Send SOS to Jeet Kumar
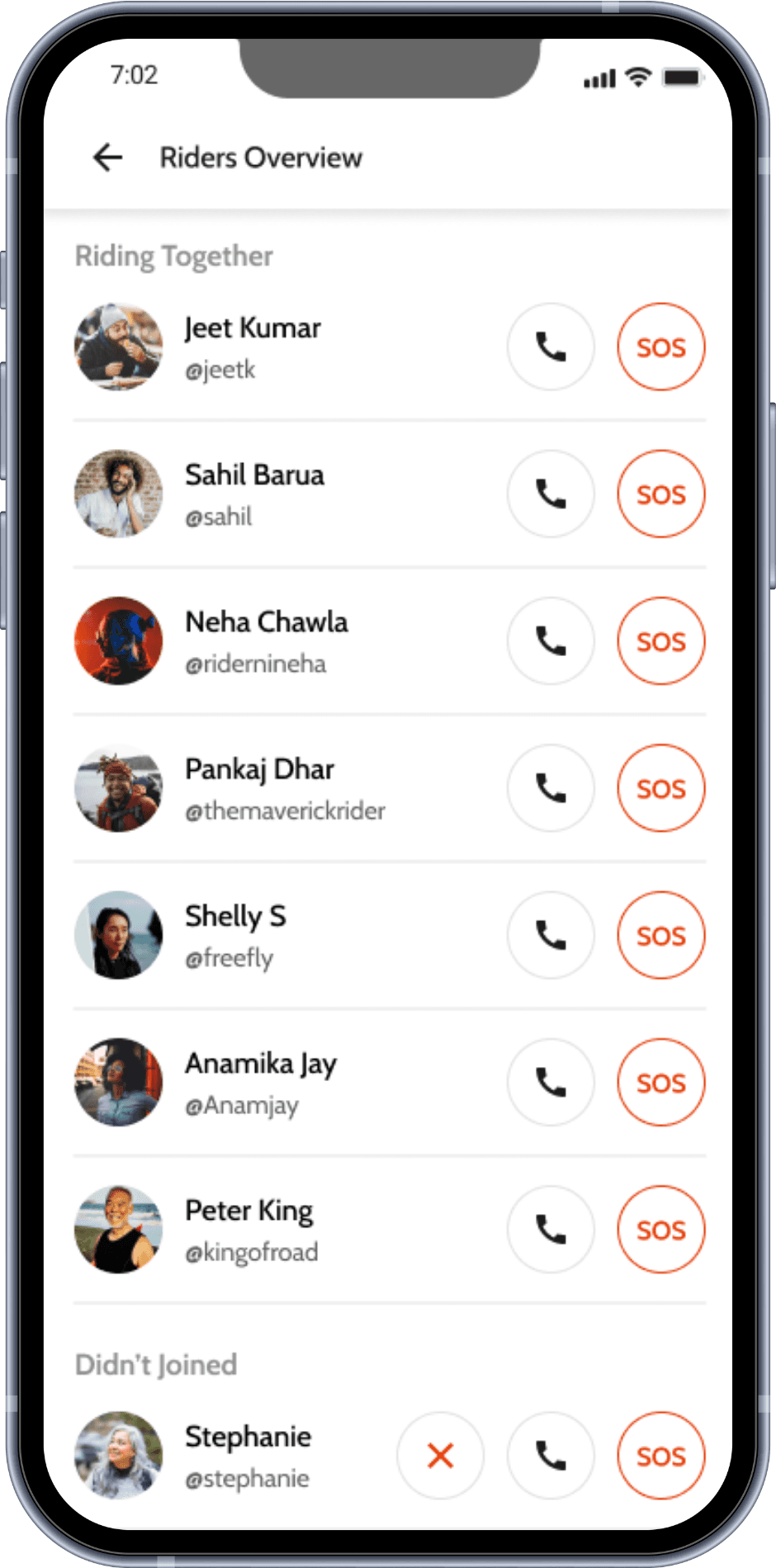Viewport: 776px width, 1568px height. pos(661,347)
